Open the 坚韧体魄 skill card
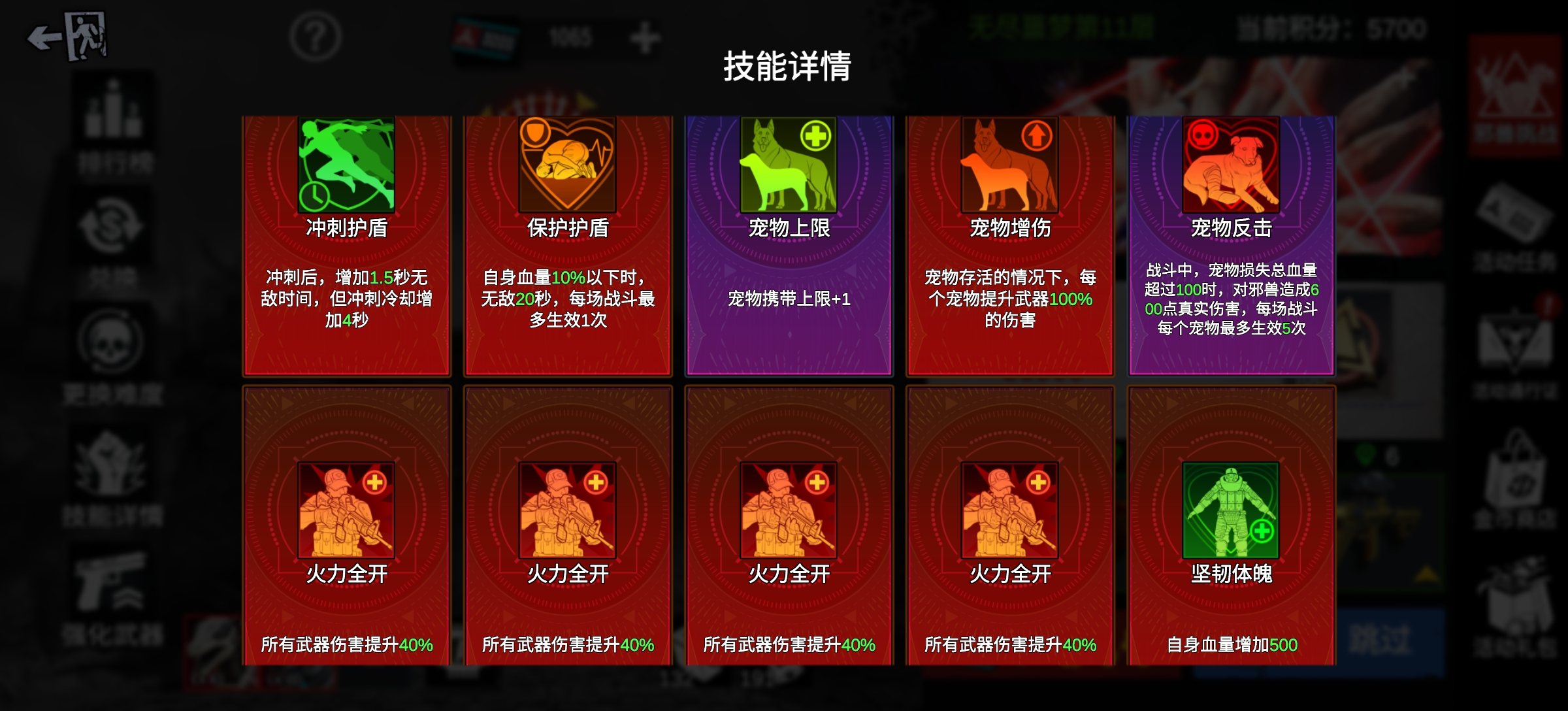Screen dimensions: 1568x711 tap(1231, 526)
